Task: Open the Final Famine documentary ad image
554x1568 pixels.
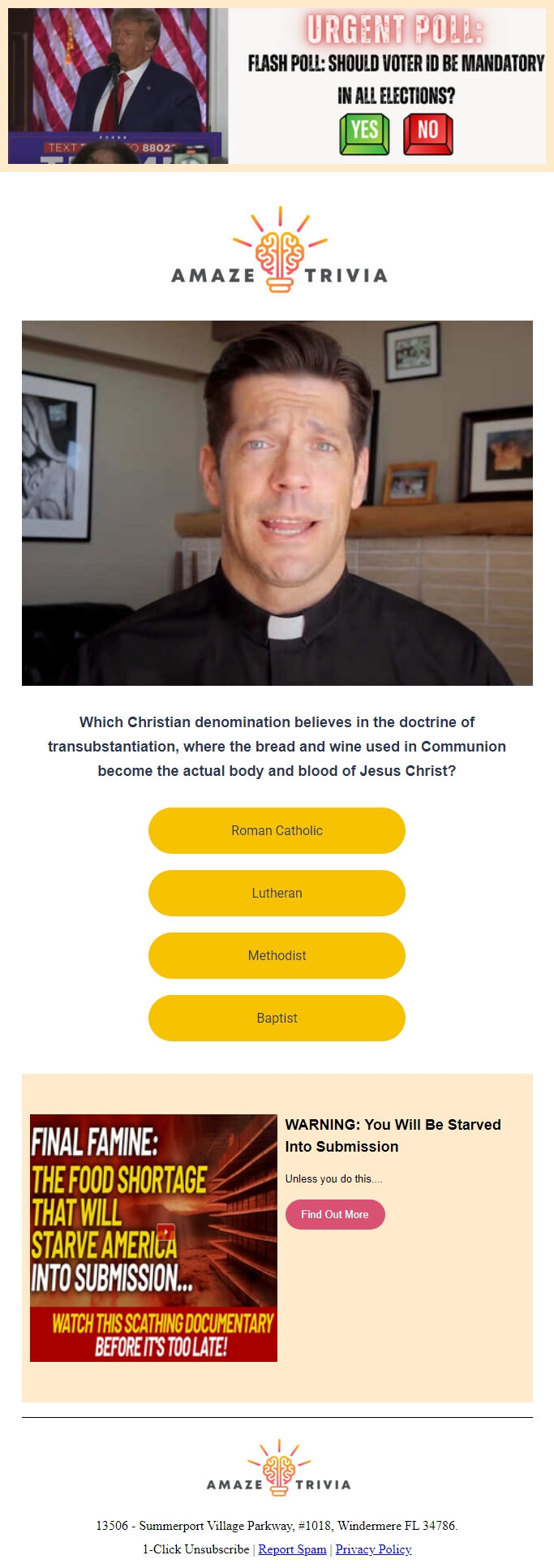Action: [153, 1238]
